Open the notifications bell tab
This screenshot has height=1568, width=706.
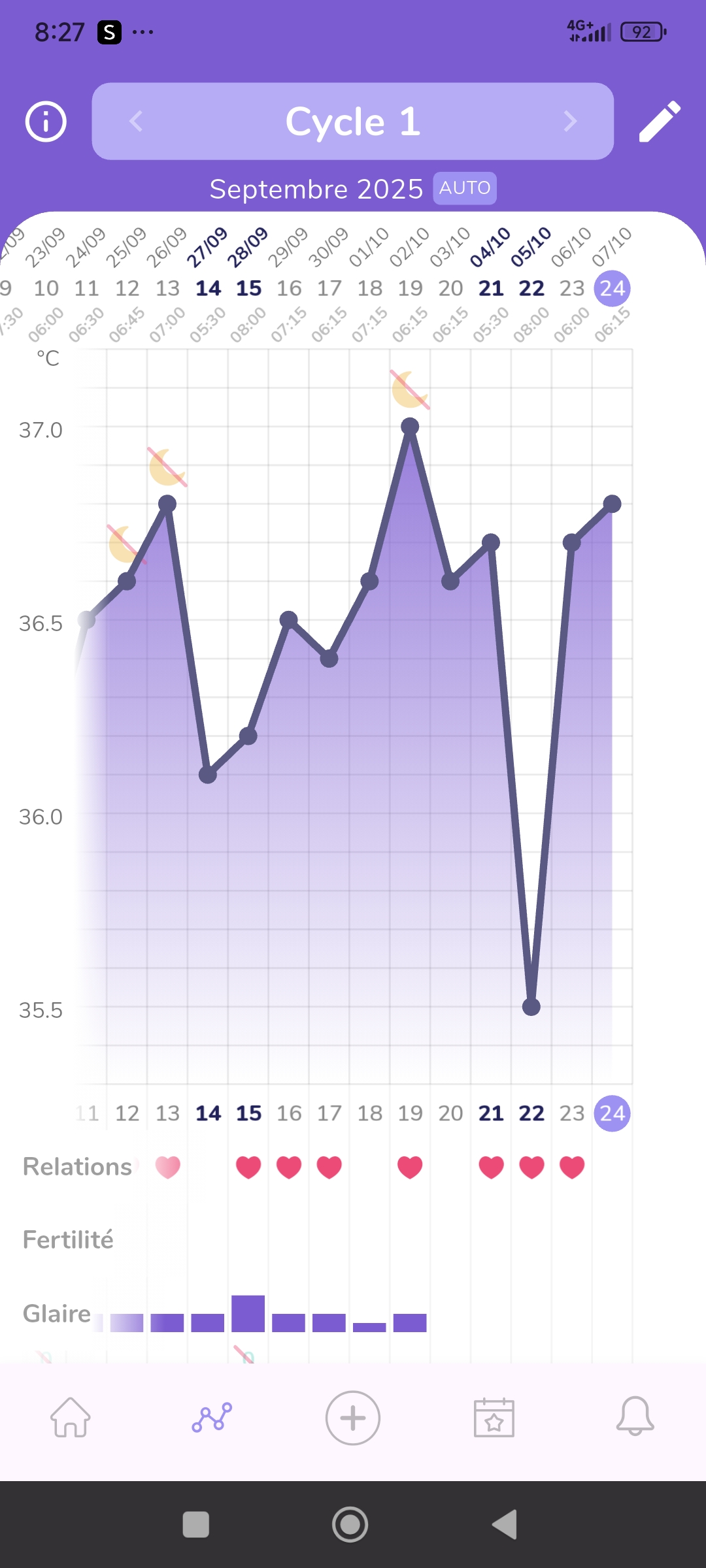click(635, 1417)
